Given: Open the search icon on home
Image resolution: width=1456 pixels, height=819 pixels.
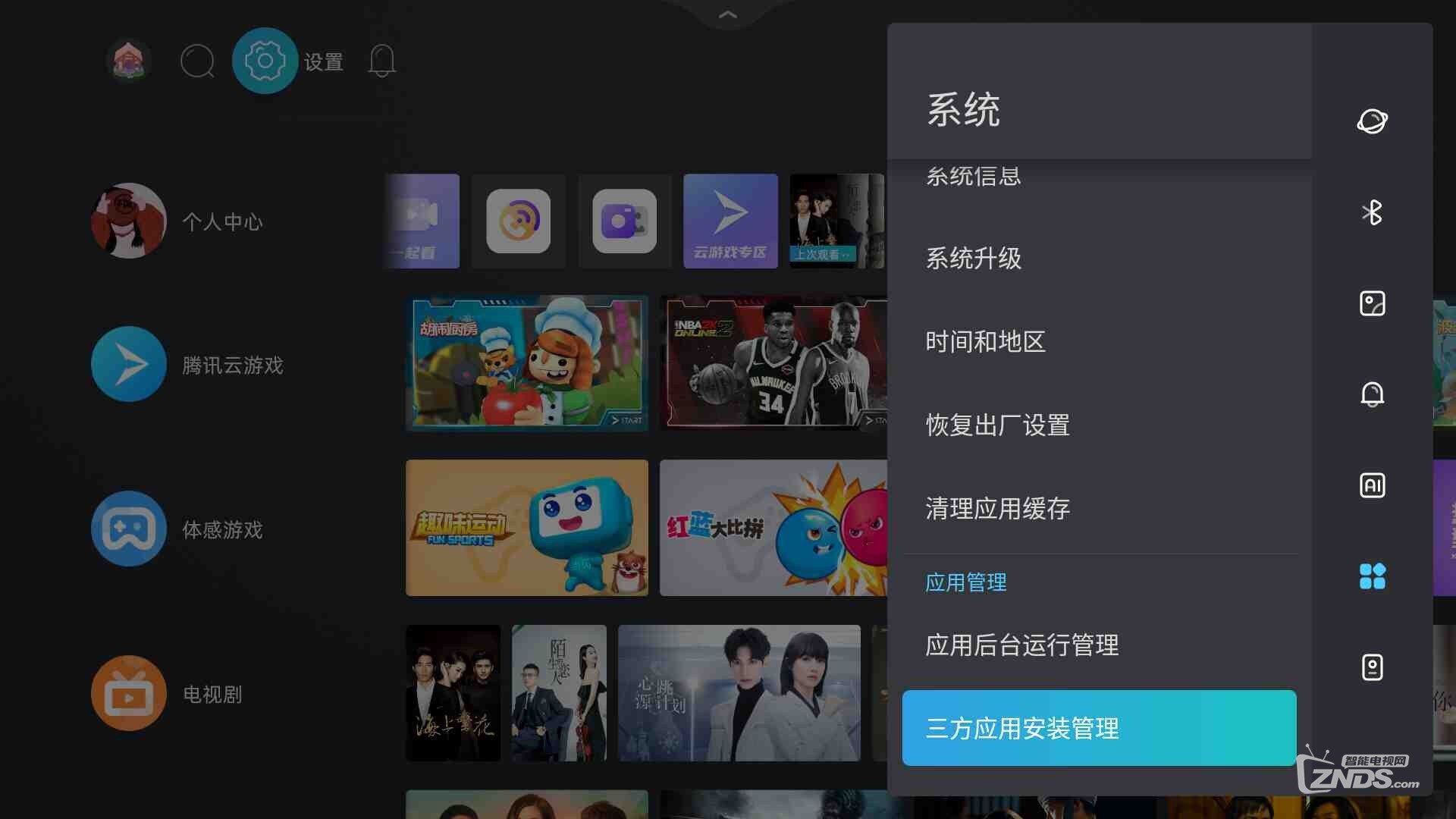Looking at the screenshot, I should (x=197, y=61).
